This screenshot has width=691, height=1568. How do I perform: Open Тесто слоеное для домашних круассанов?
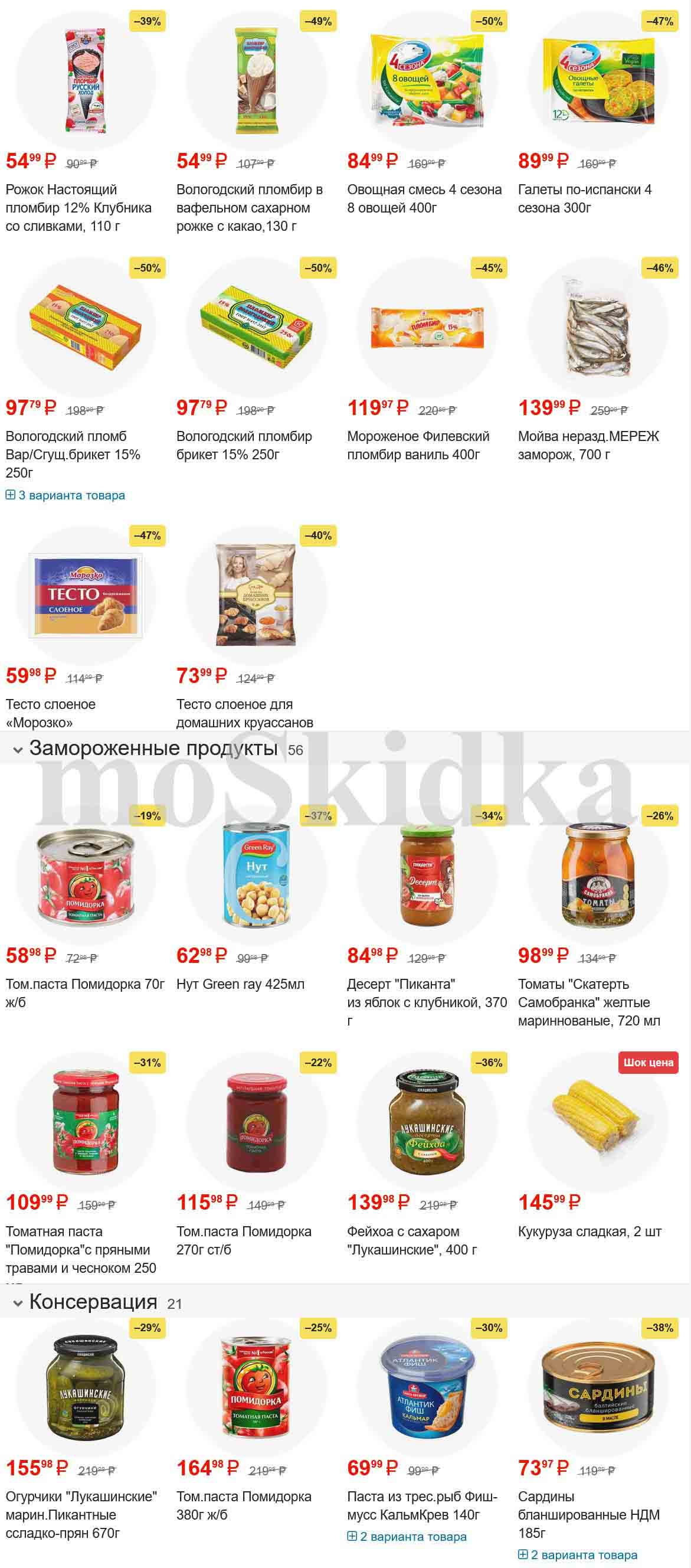coord(244,712)
